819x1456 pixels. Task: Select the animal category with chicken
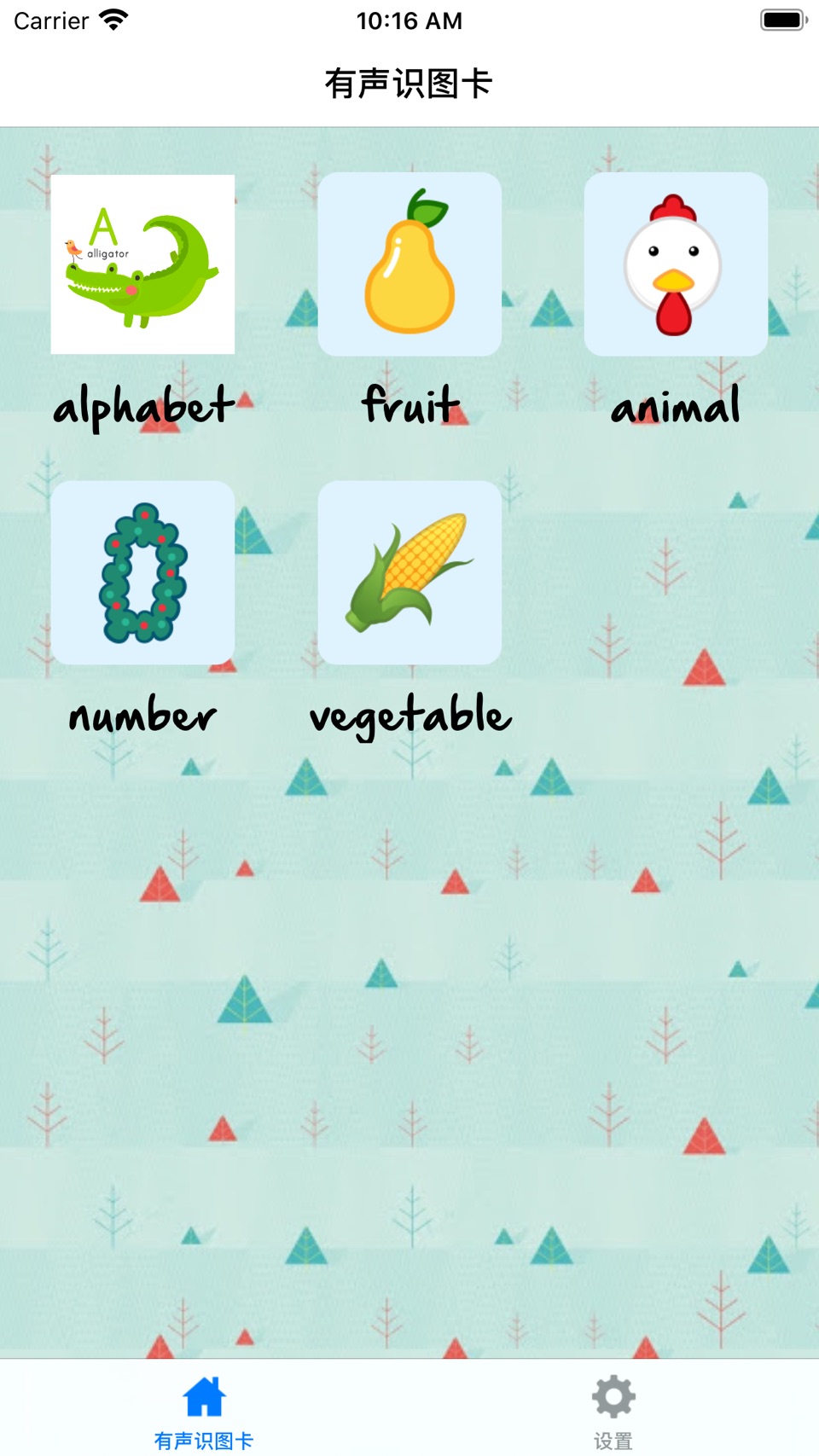point(676,264)
